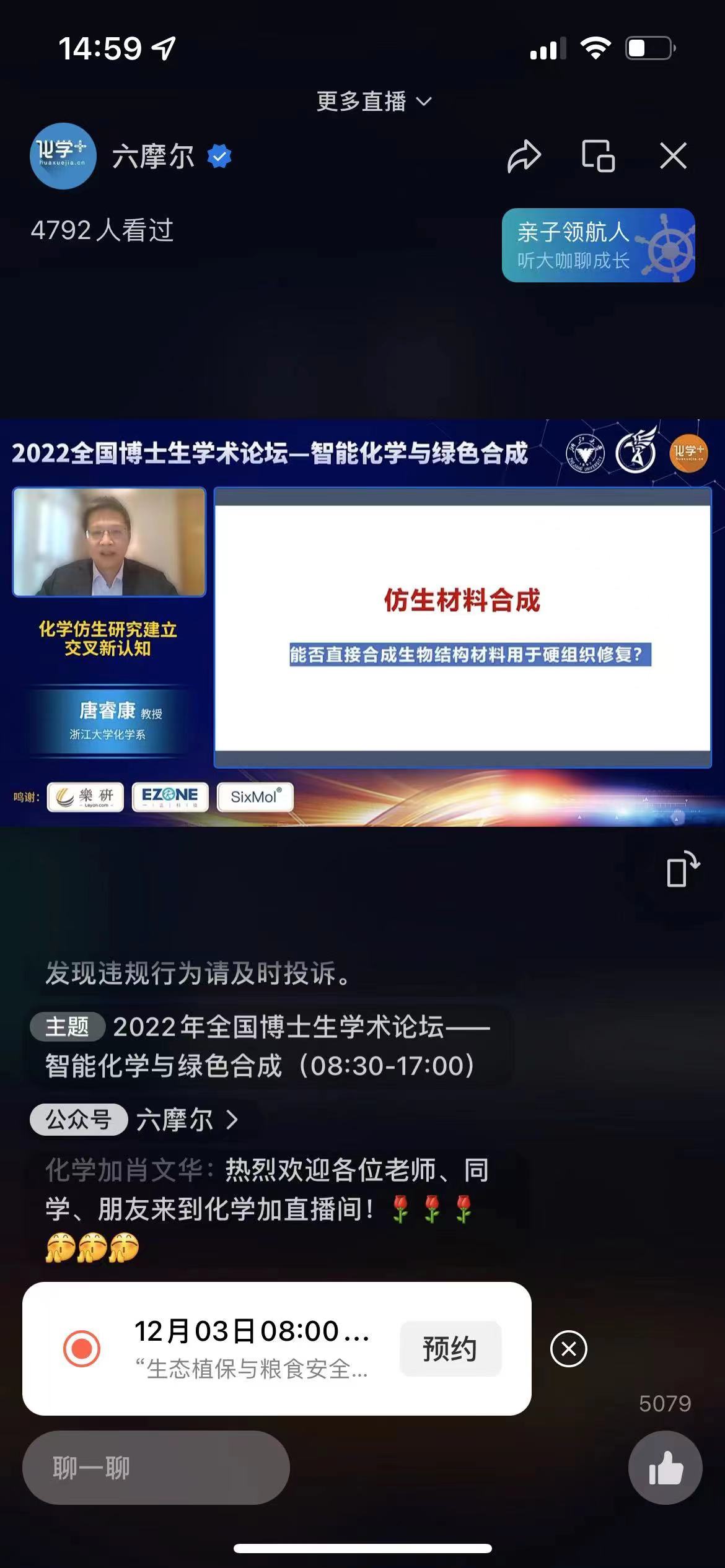
Task: Close the live stream
Action: tap(673, 156)
